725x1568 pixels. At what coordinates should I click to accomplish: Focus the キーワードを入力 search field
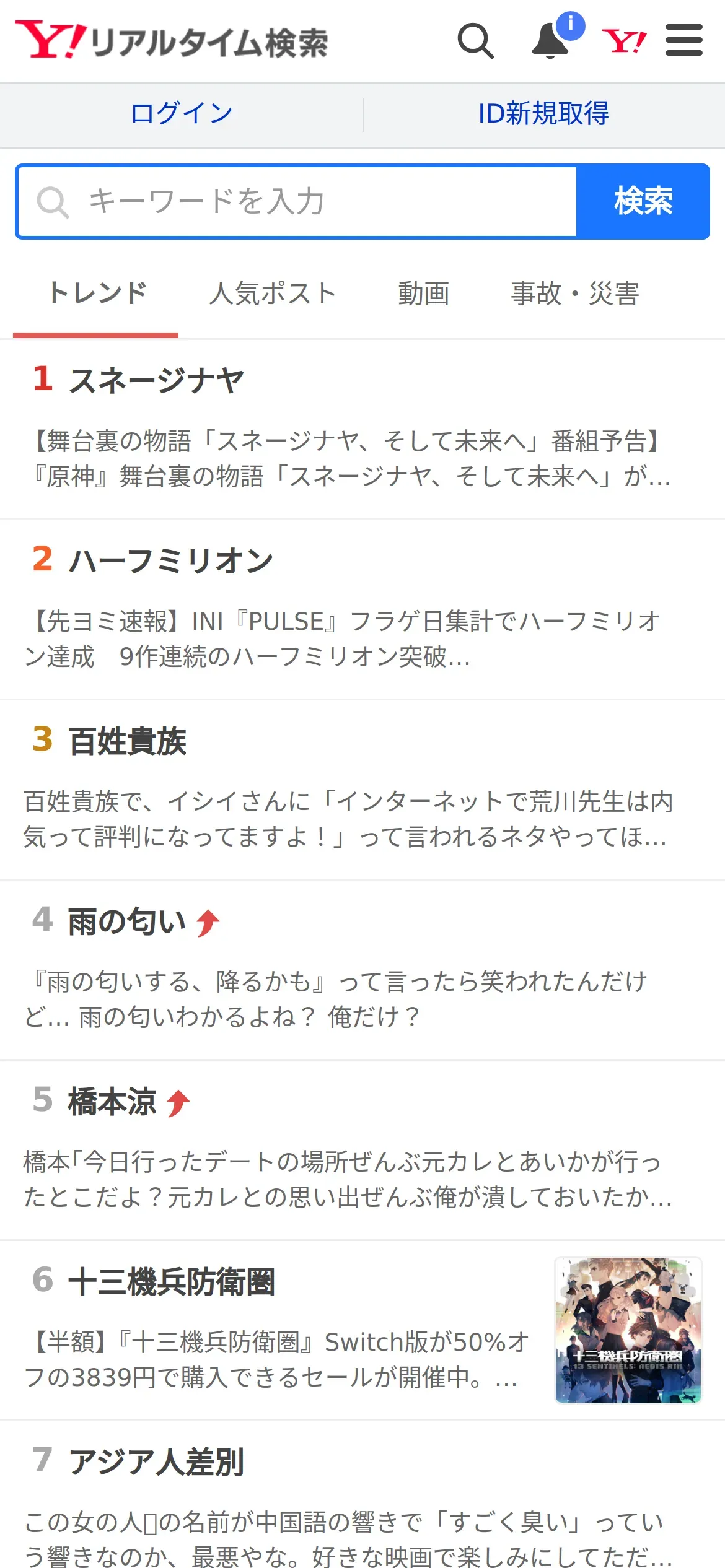pos(297,201)
